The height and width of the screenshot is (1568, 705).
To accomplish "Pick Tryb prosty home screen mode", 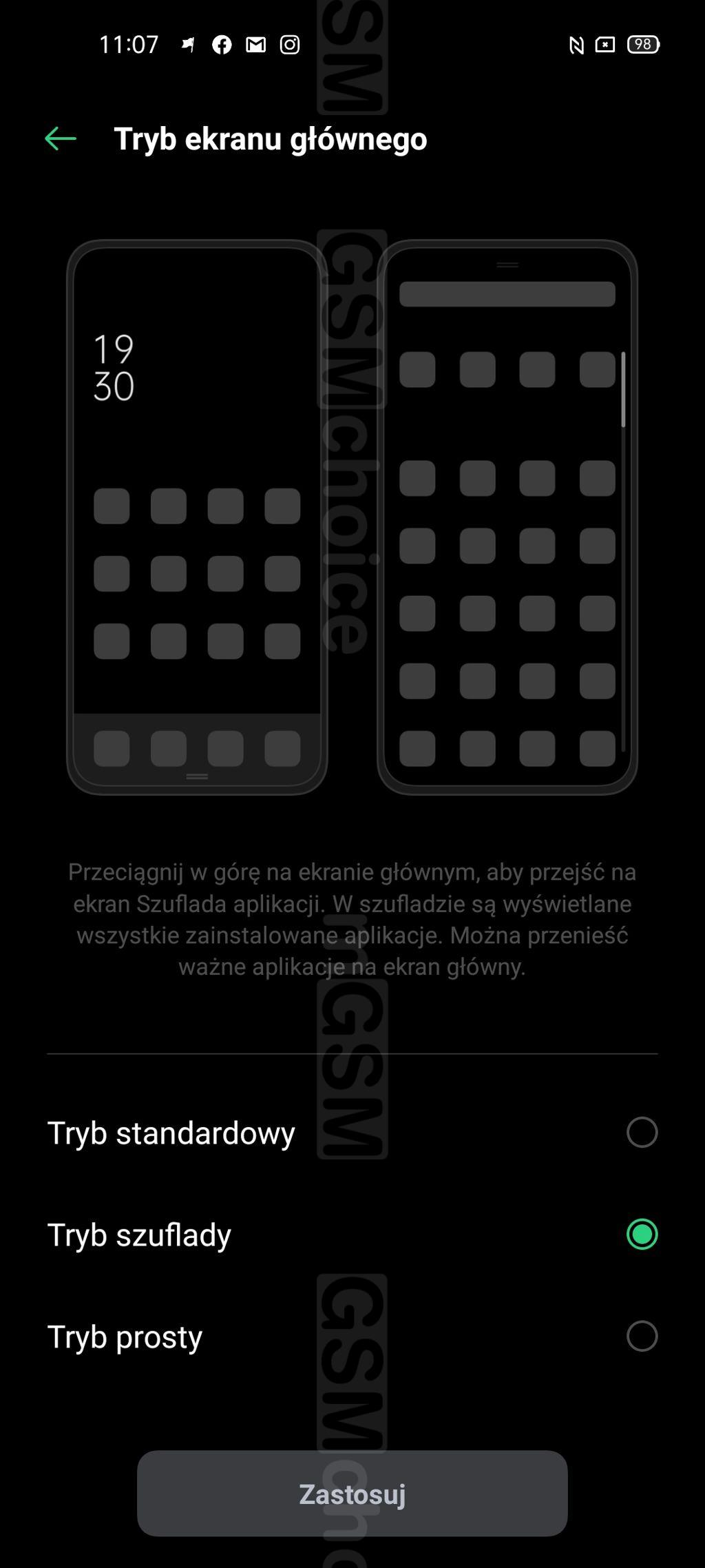I will pos(352,1336).
